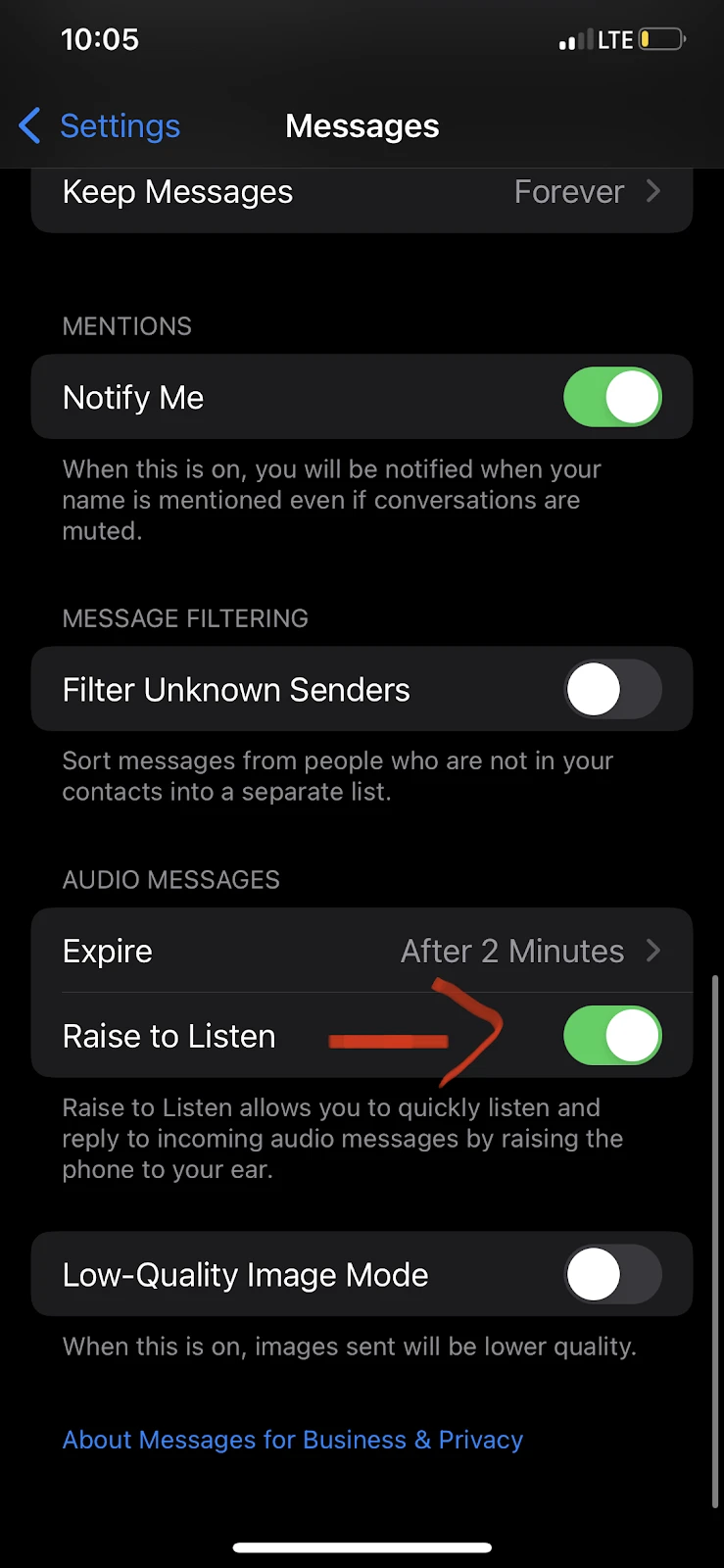724x1568 pixels.
Task: Disable Raise to Listen
Action: click(x=612, y=1036)
